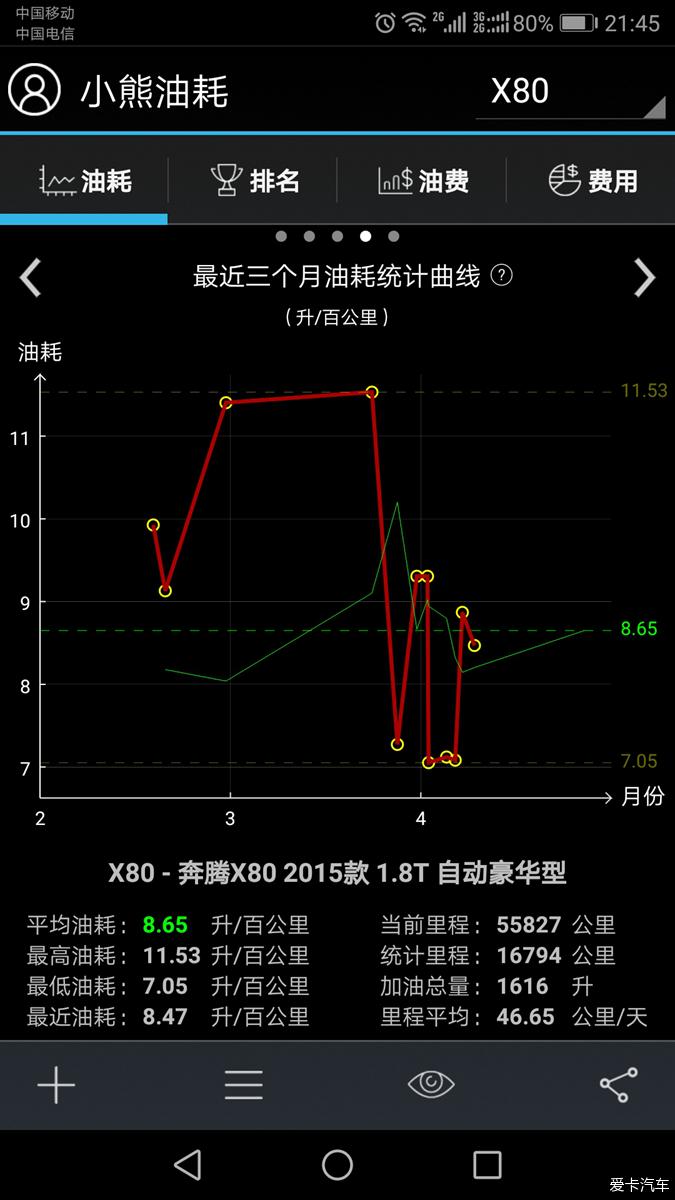Tap the system home button

337,1164
